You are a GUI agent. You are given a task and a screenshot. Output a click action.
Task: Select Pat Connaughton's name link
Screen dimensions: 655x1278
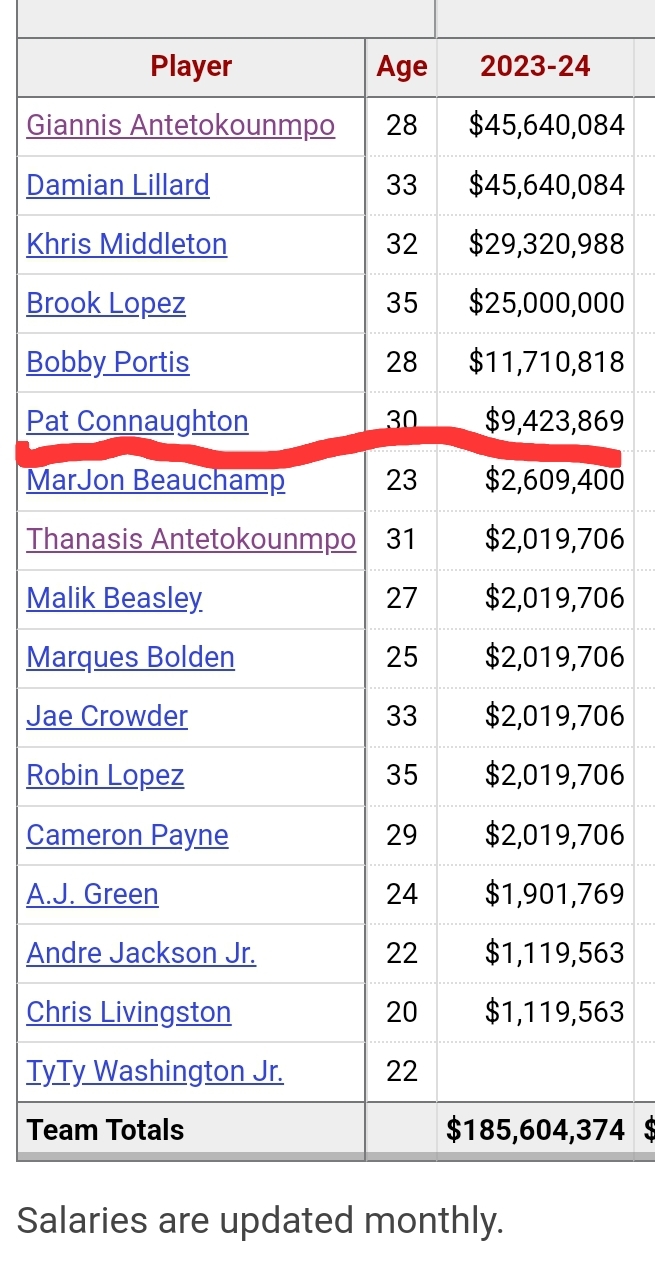tap(137, 421)
